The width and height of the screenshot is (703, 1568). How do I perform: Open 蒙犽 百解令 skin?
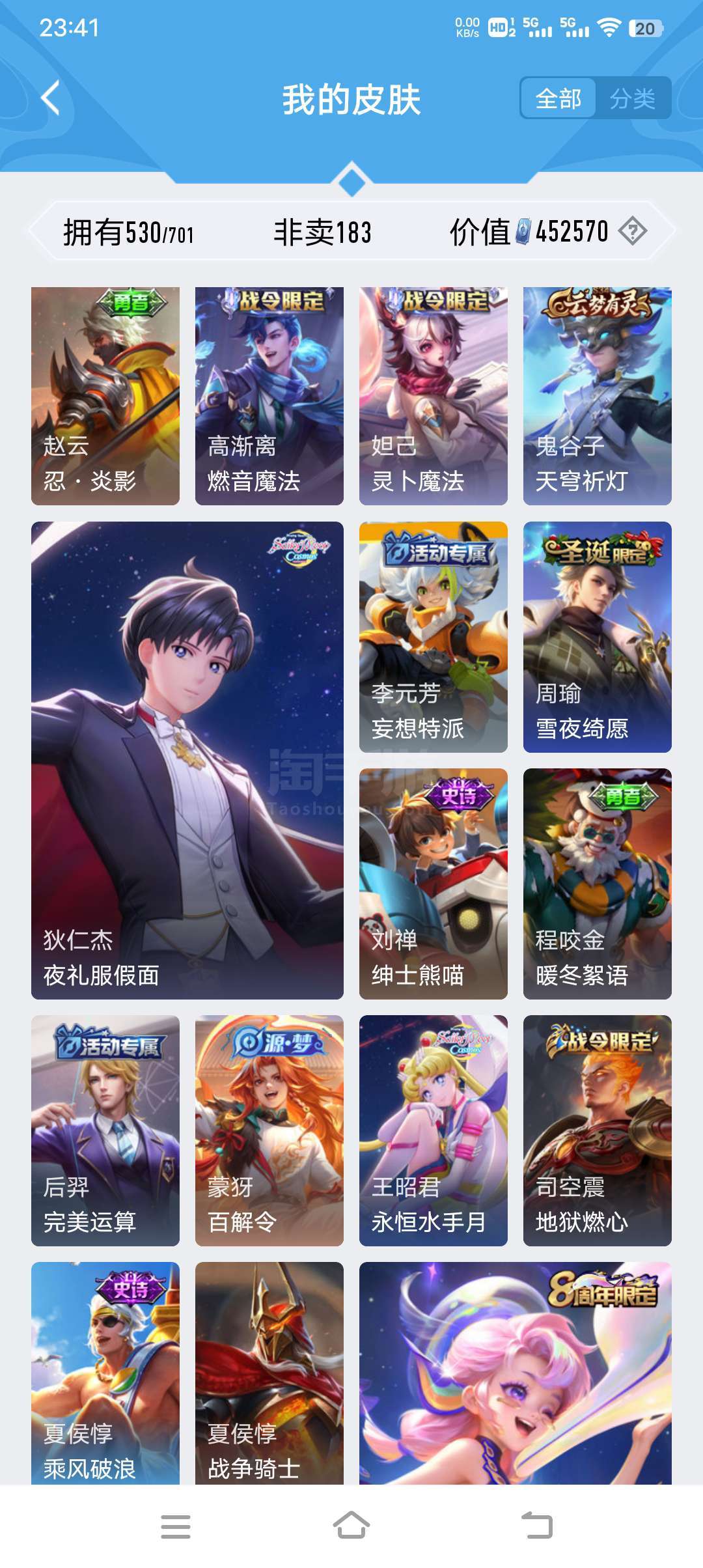click(269, 1130)
